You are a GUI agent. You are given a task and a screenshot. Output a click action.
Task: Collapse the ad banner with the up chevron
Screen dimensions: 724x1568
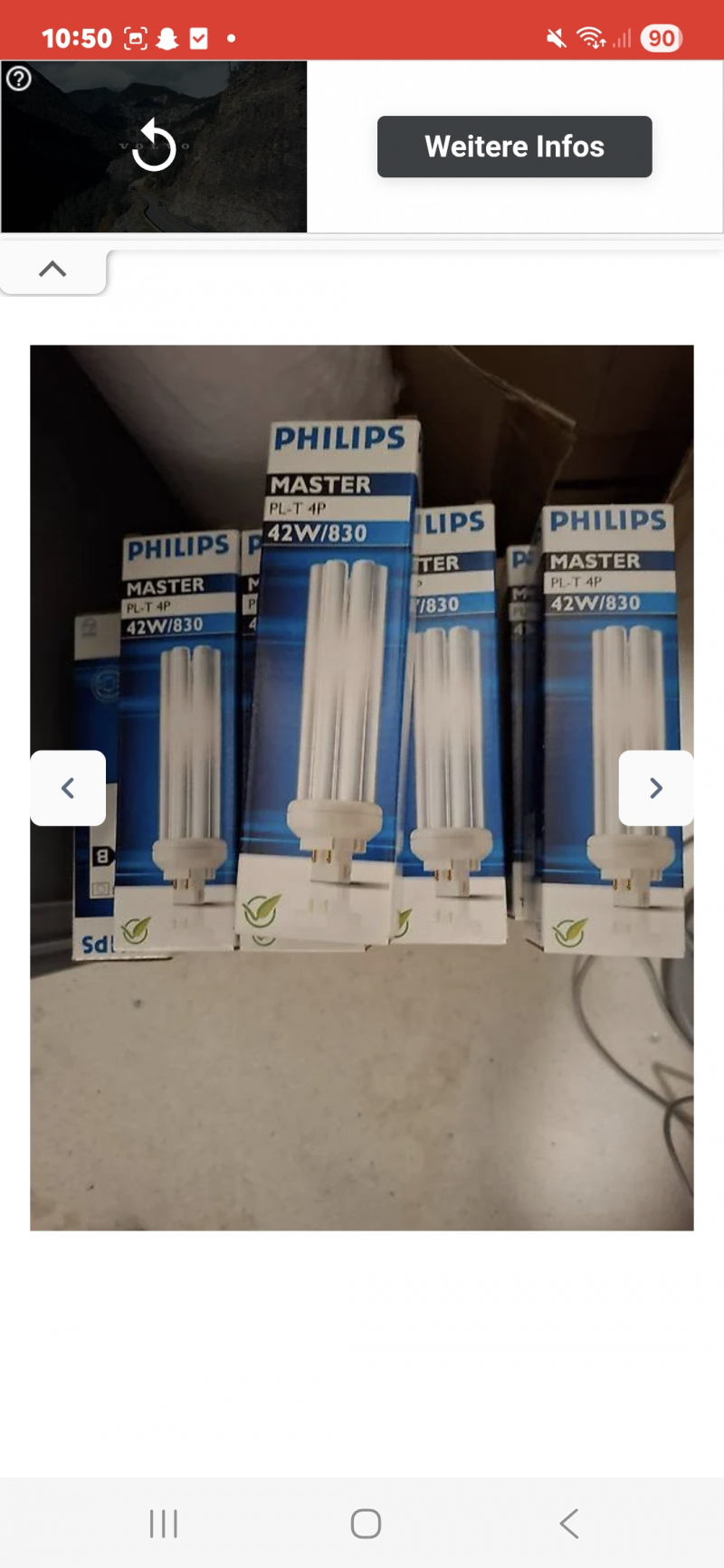coord(52,269)
